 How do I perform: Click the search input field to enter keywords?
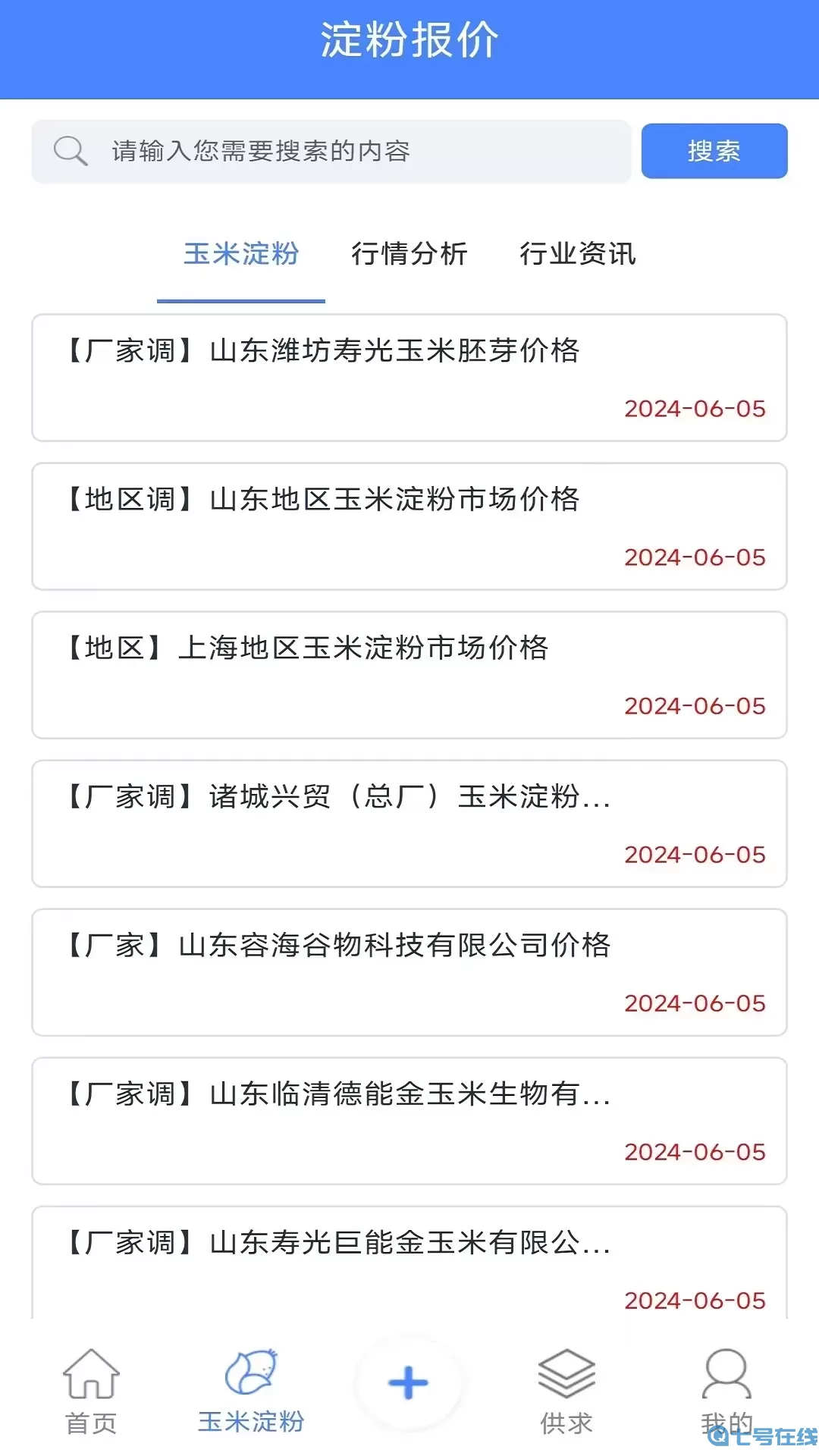(x=341, y=150)
